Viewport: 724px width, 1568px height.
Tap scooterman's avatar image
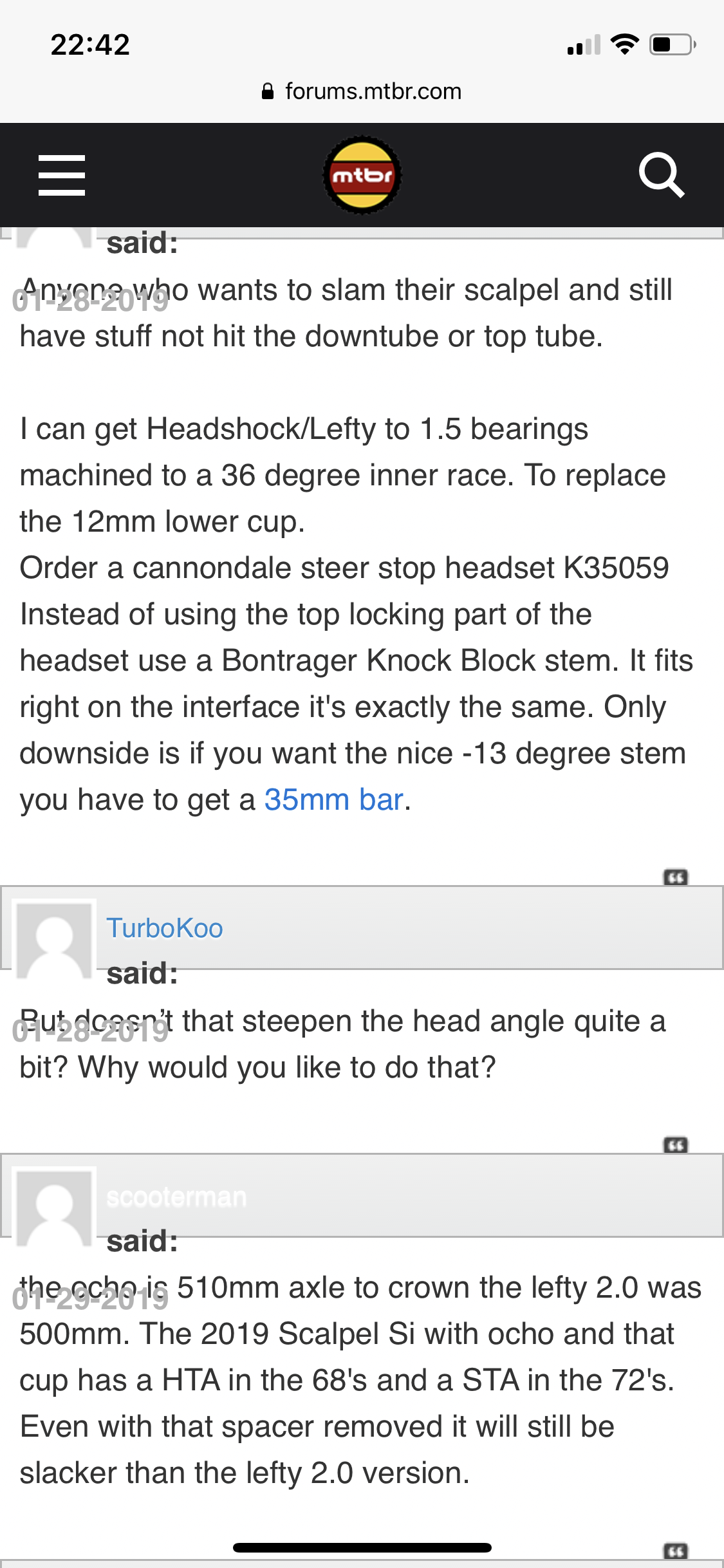pyautogui.click(x=55, y=1208)
